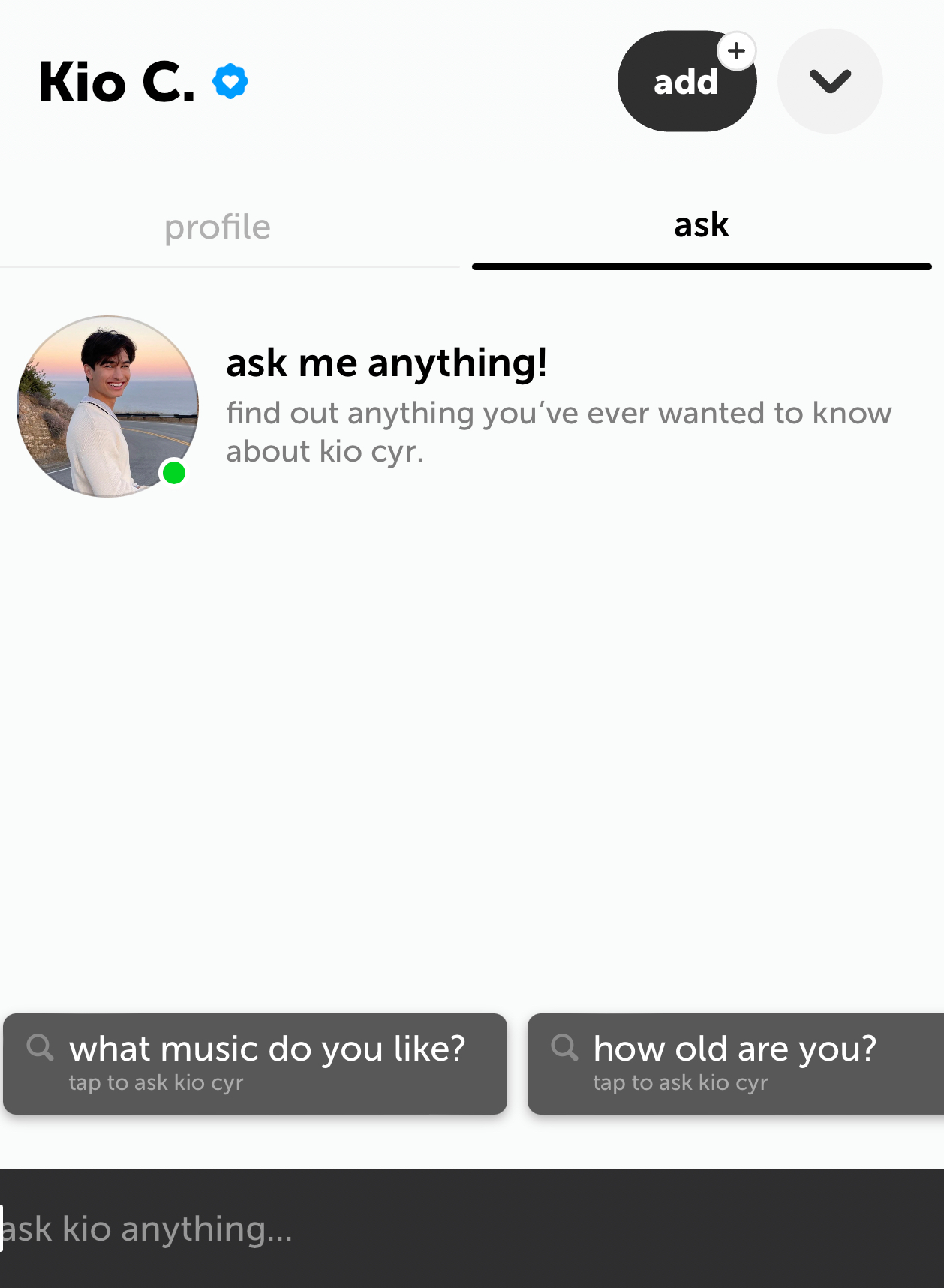
Task: Ask "what music do you like?"
Action: [x=255, y=1063]
